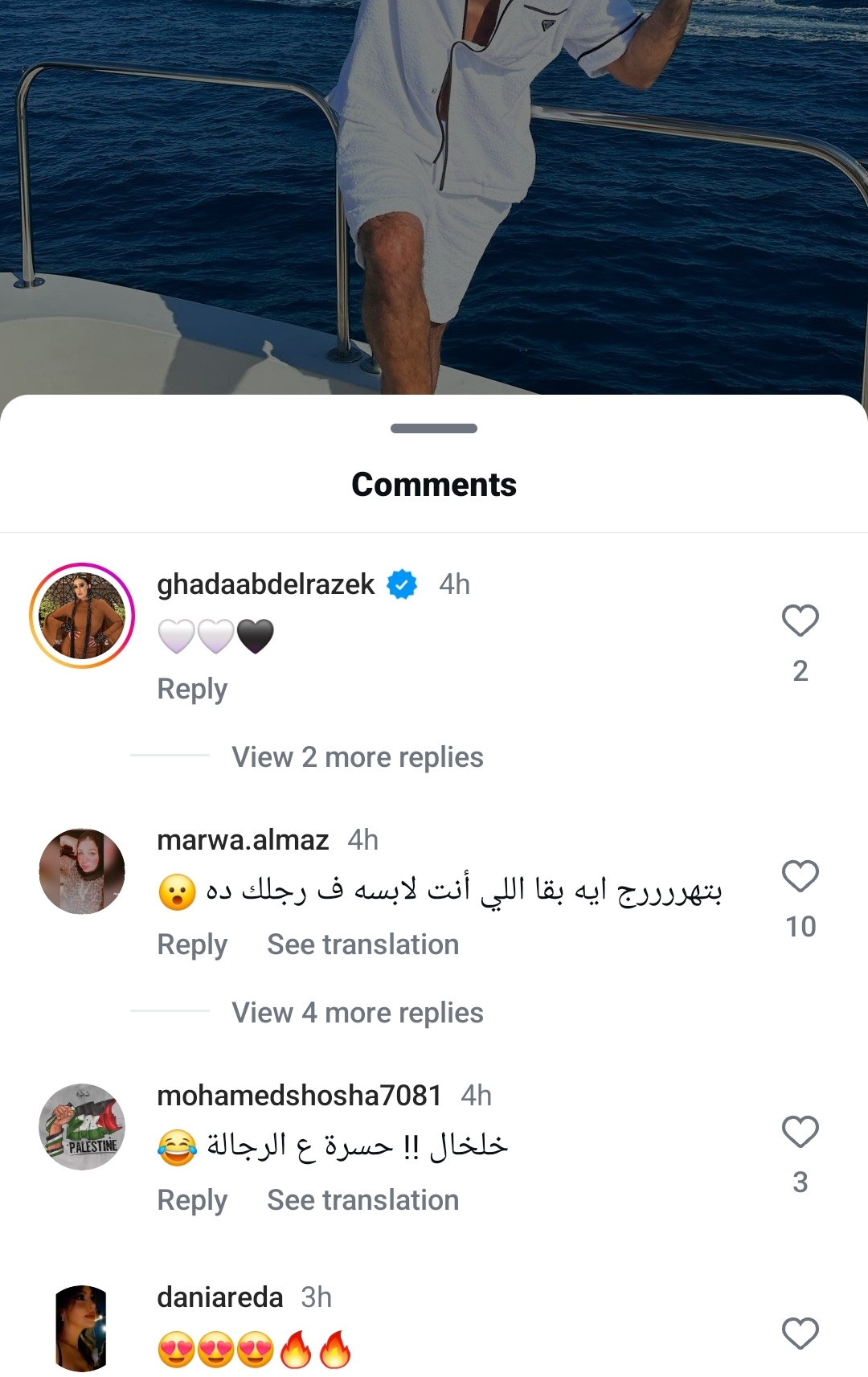Reply to mohamedshosha7081's comment
The width and height of the screenshot is (868, 1377).
192,1200
